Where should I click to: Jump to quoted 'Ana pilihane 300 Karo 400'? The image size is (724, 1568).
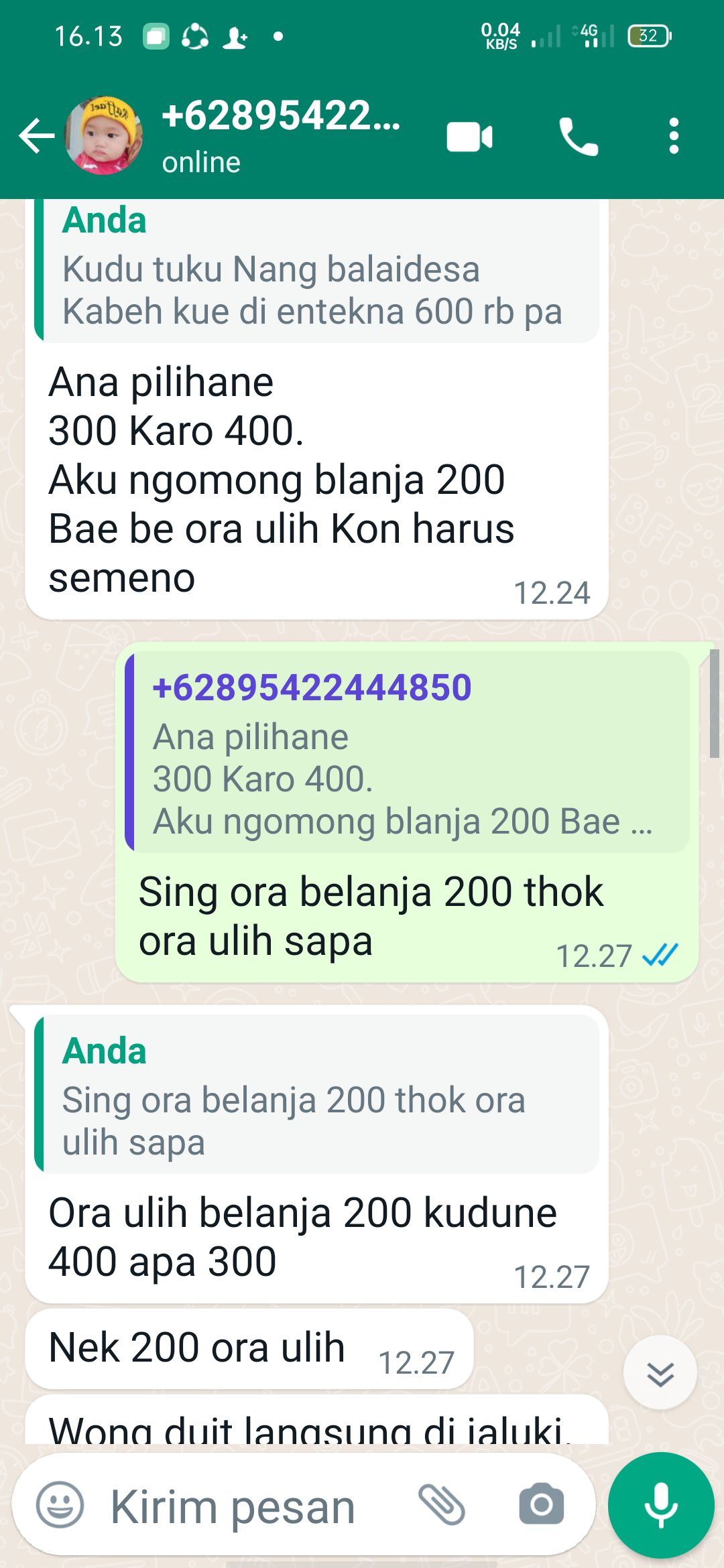point(407,754)
